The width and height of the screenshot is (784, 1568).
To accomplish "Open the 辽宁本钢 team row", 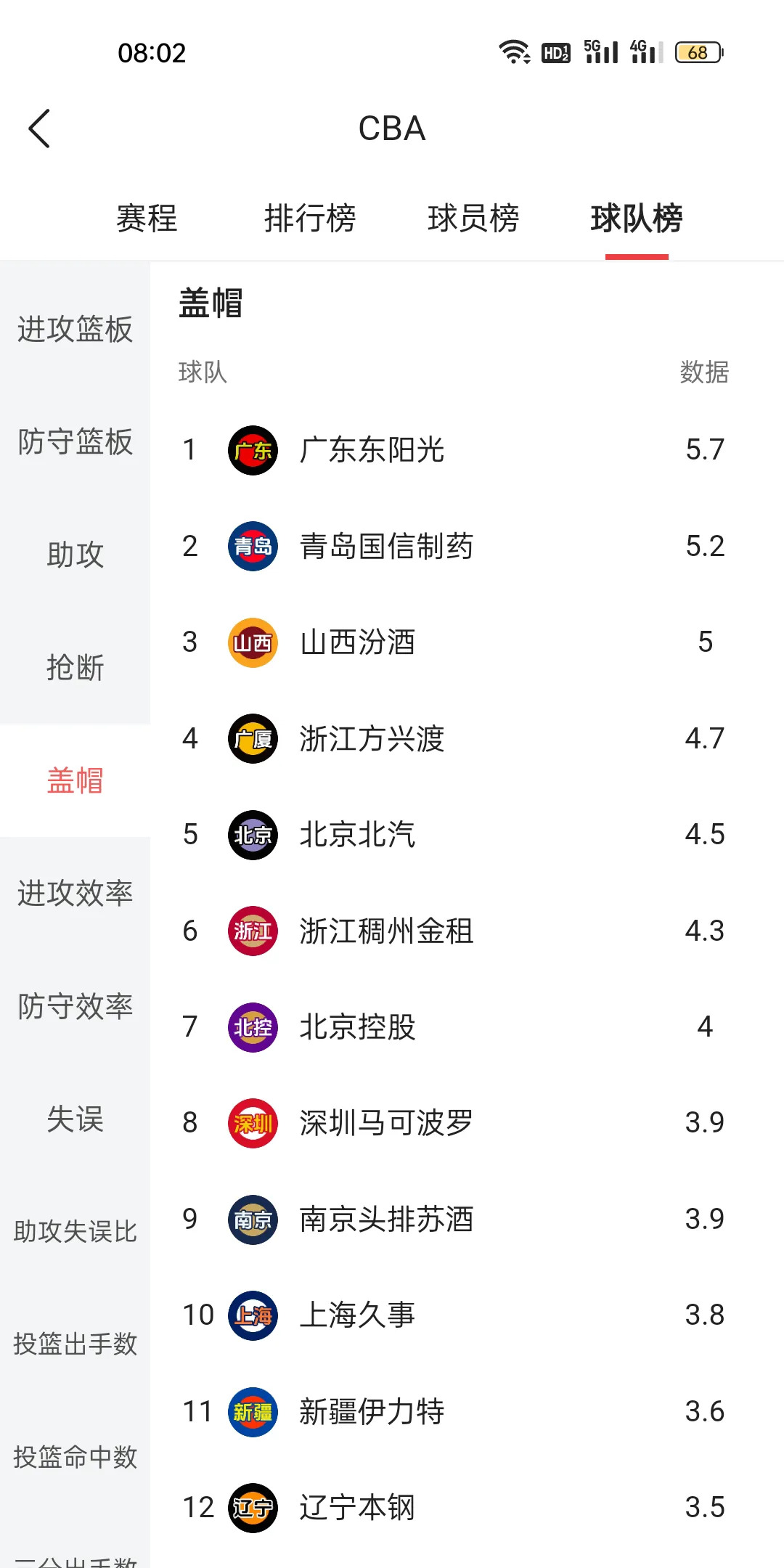I will coord(357,1508).
